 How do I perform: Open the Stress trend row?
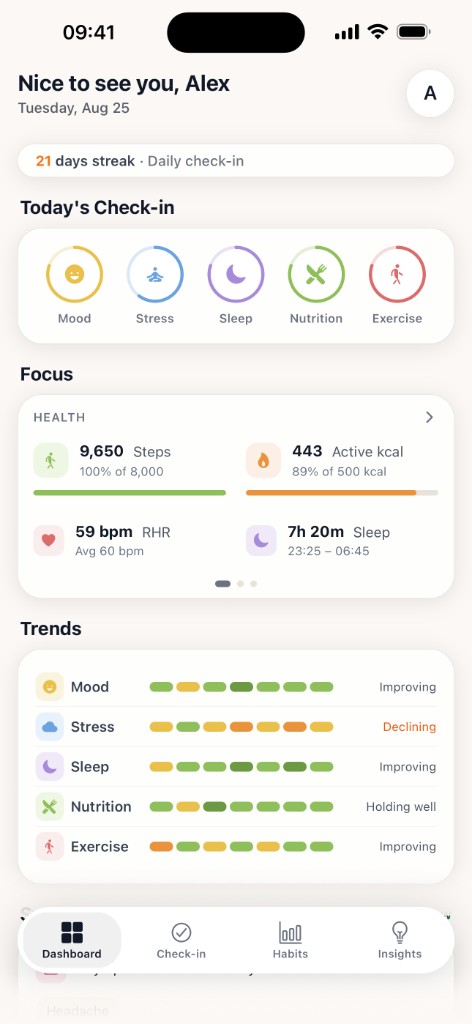point(236,727)
